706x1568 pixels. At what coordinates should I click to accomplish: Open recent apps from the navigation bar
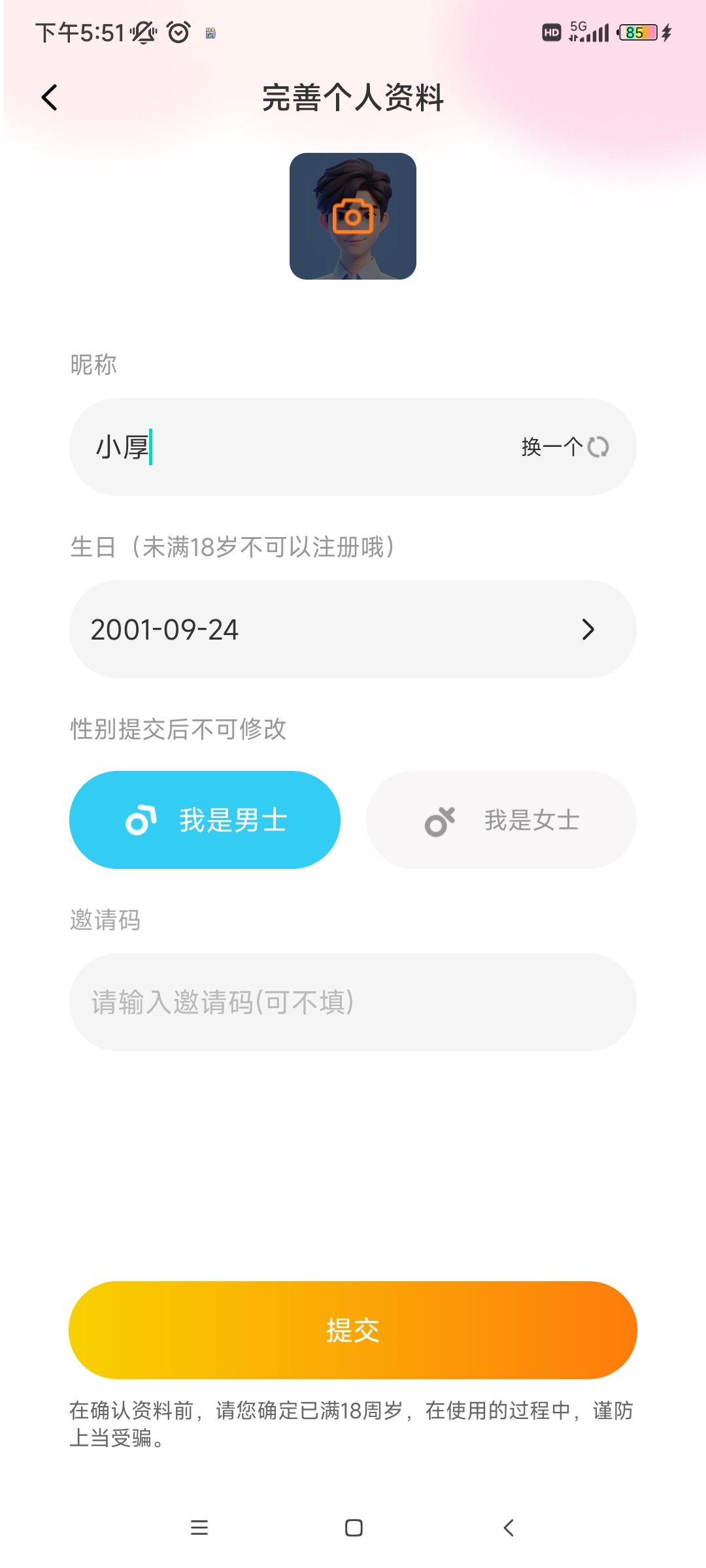pyautogui.click(x=199, y=1527)
